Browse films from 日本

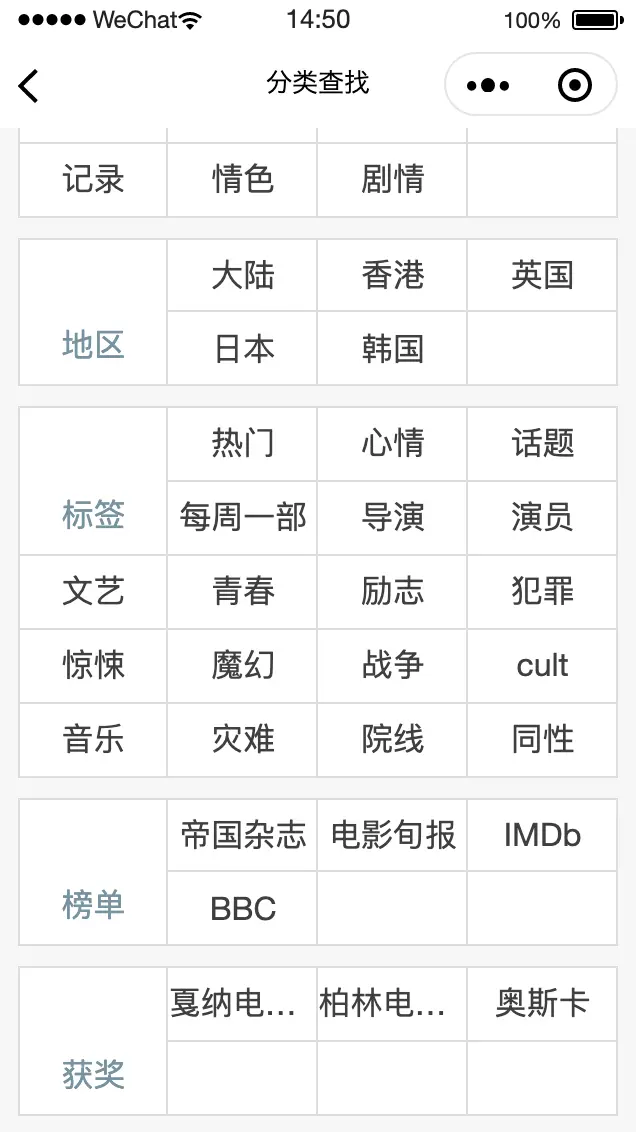[243, 349]
